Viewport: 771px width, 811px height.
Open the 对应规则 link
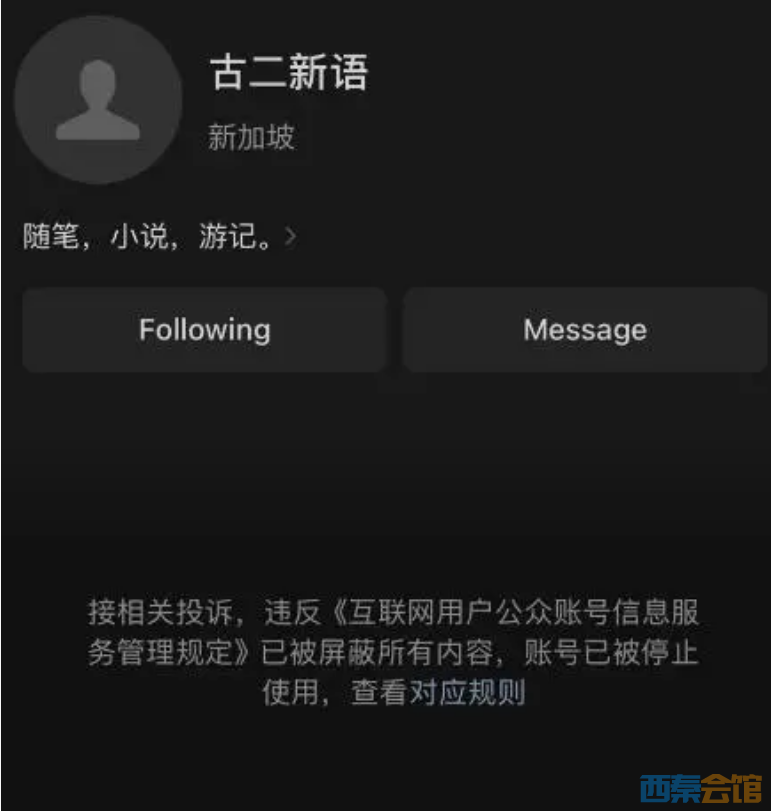(x=467, y=693)
